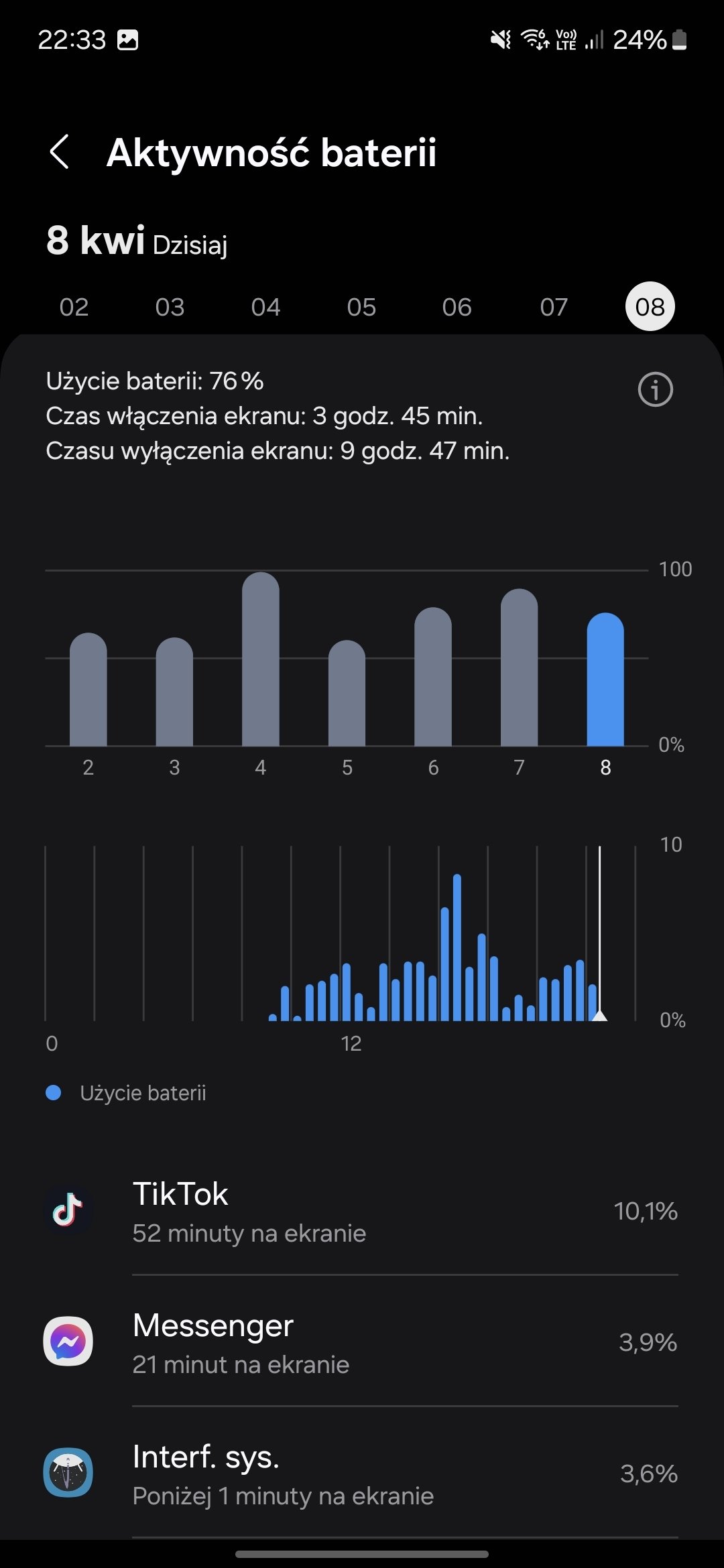Open Interf. sys. battery usage details
The height and width of the screenshot is (1568, 724).
[x=362, y=1474]
